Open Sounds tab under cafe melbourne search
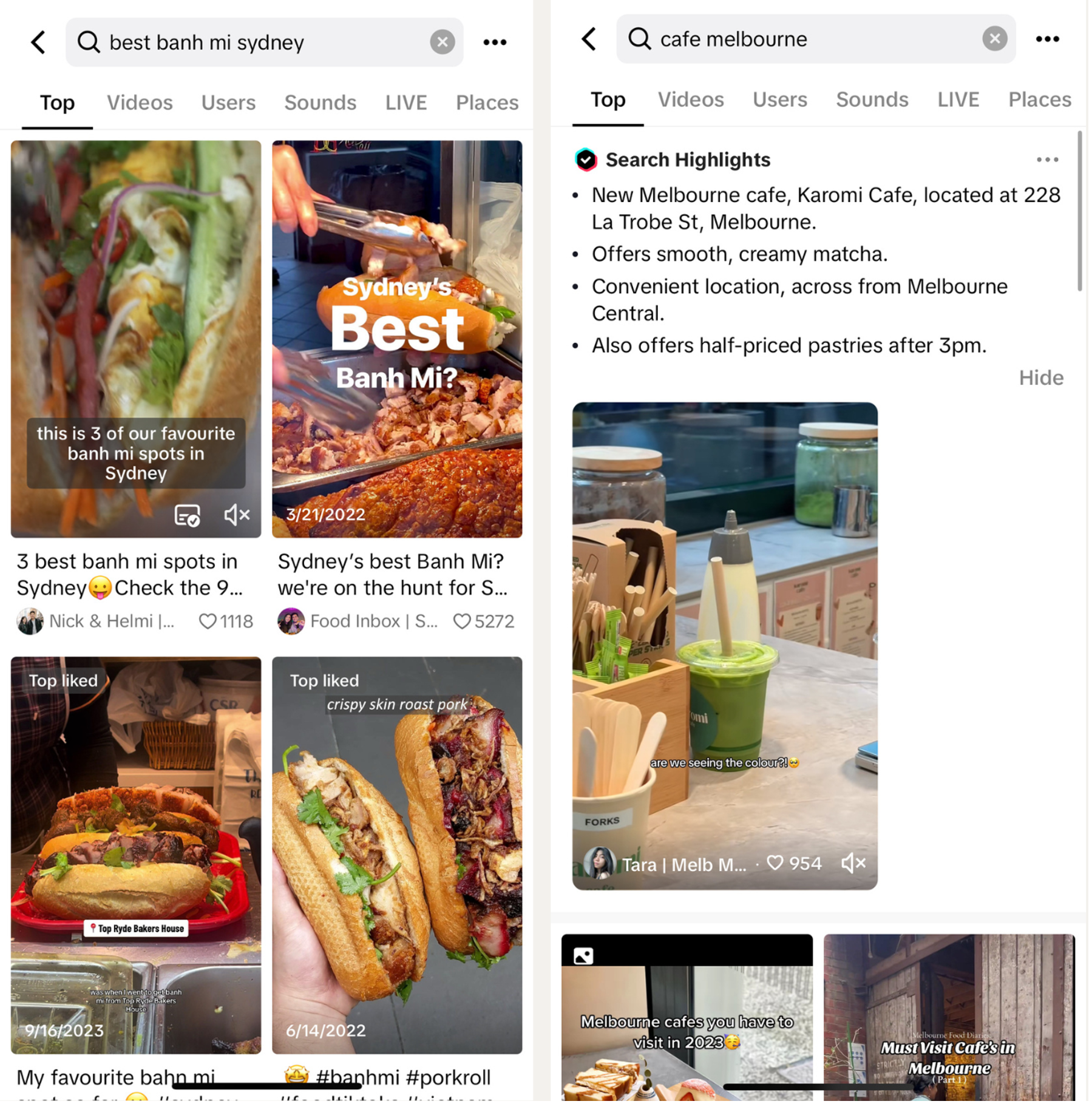 point(872,100)
